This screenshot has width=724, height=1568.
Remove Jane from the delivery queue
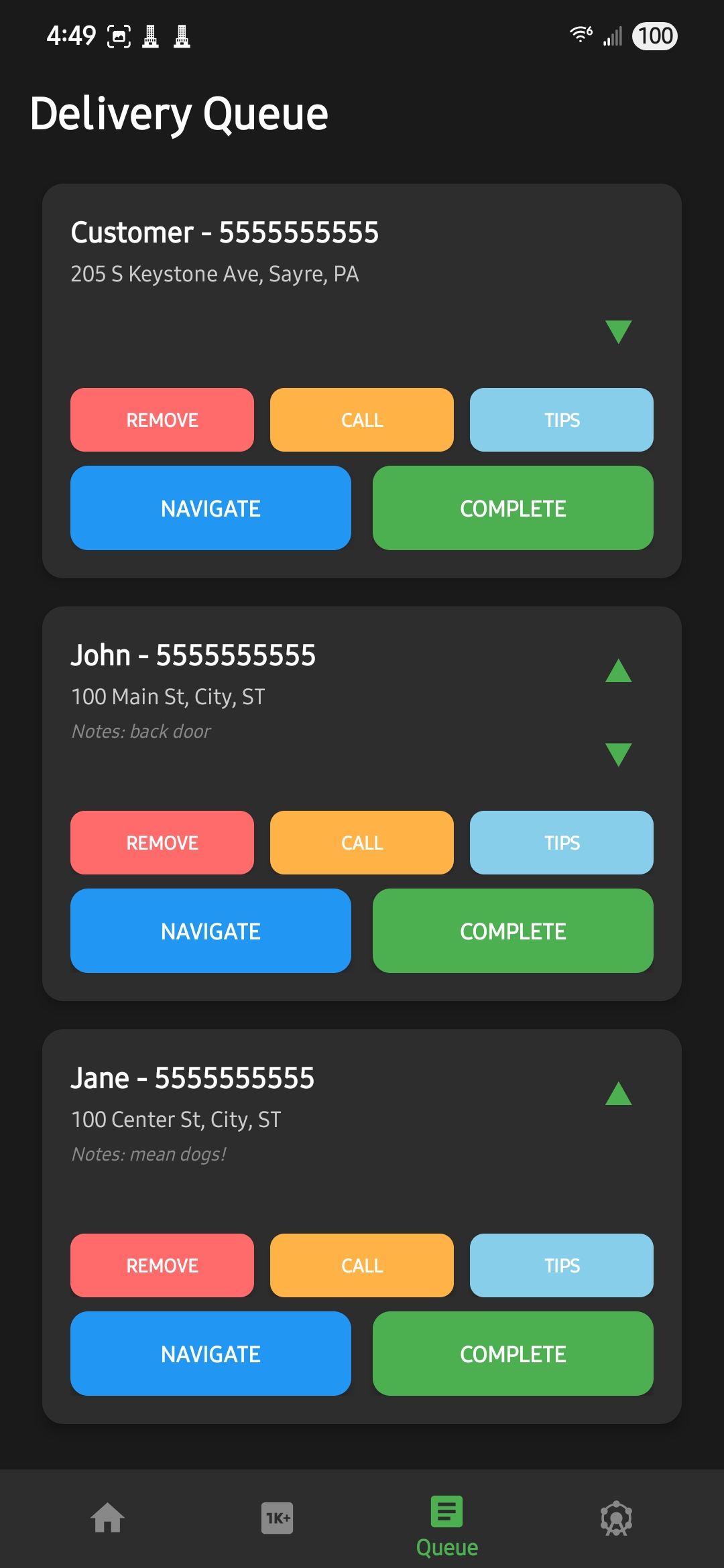162,1265
